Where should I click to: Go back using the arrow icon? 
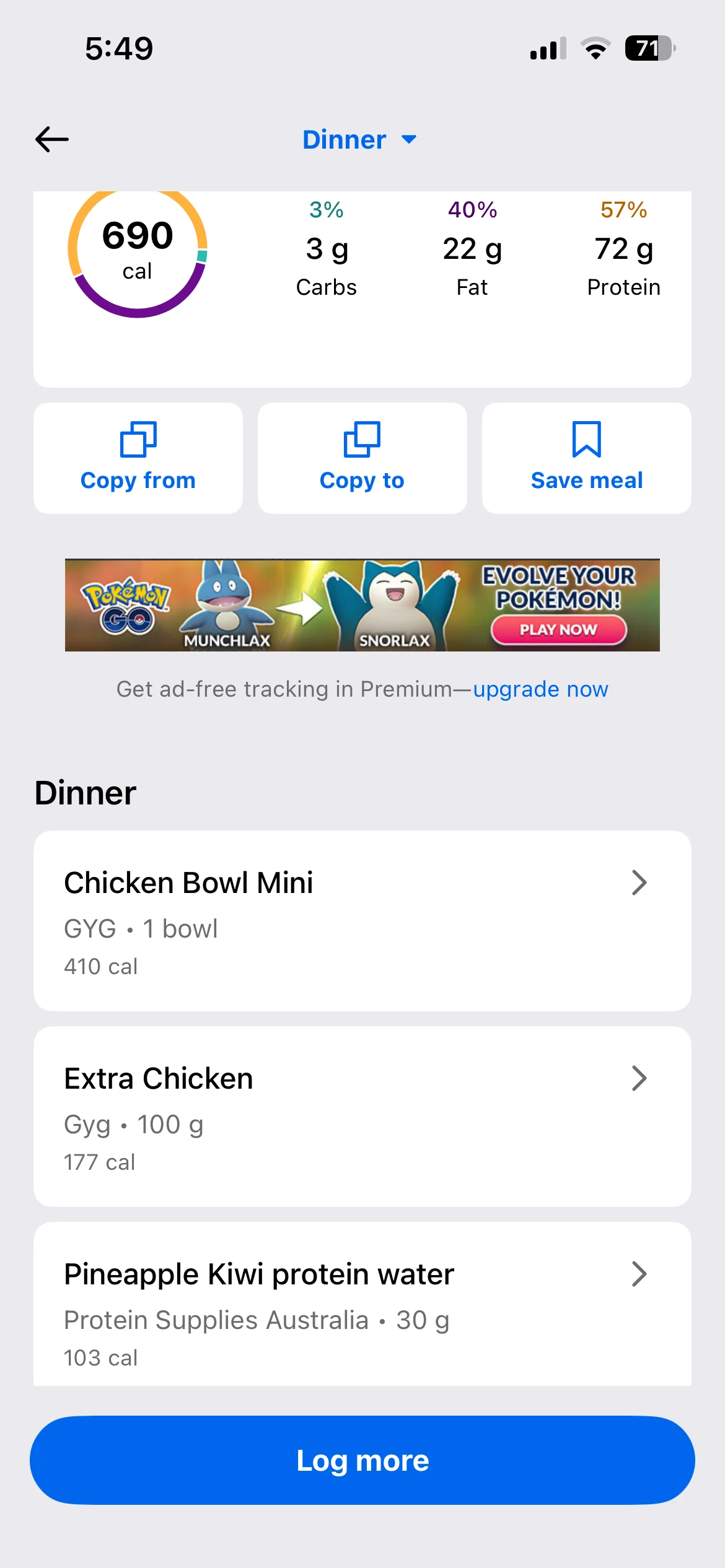coord(52,139)
